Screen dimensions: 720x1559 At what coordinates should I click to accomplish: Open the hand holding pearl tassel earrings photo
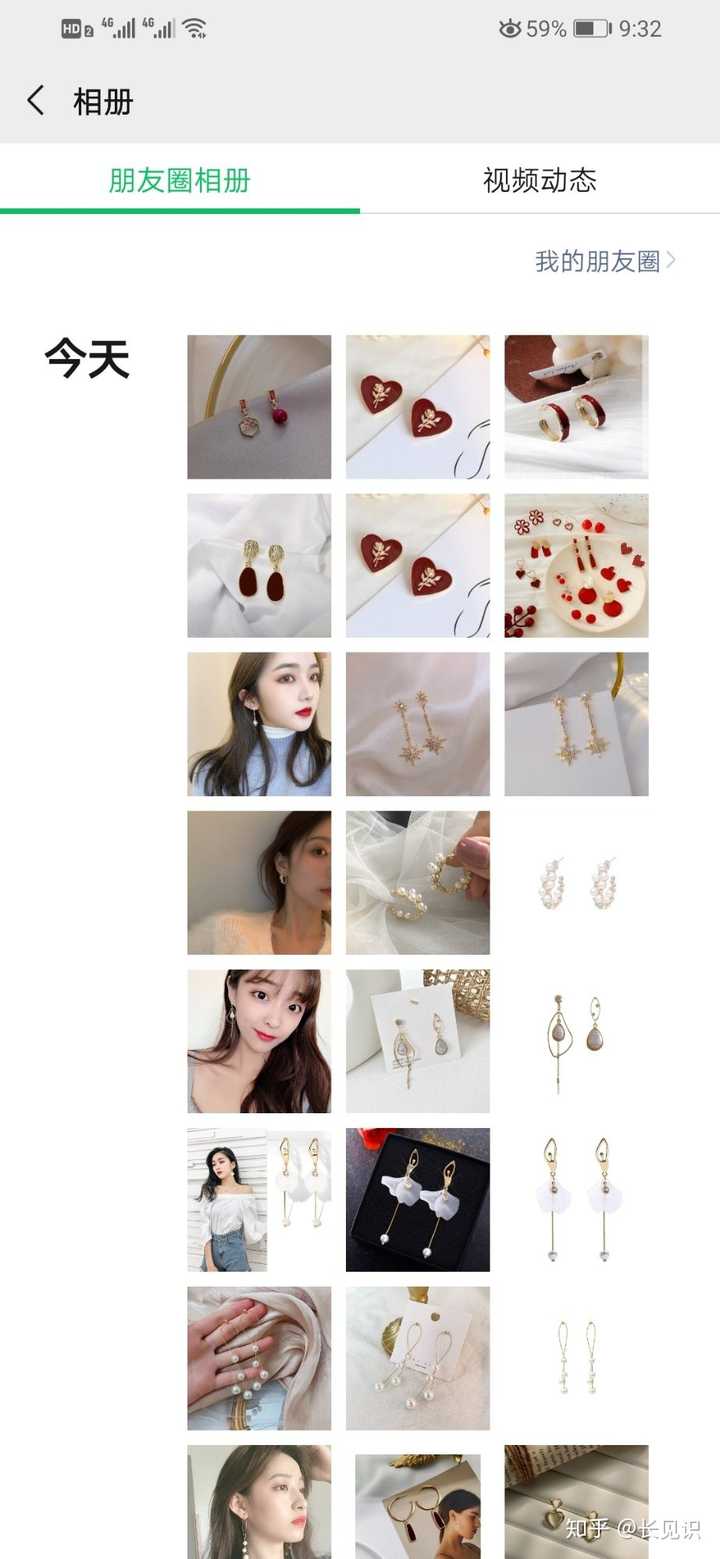click(259, 1358)
